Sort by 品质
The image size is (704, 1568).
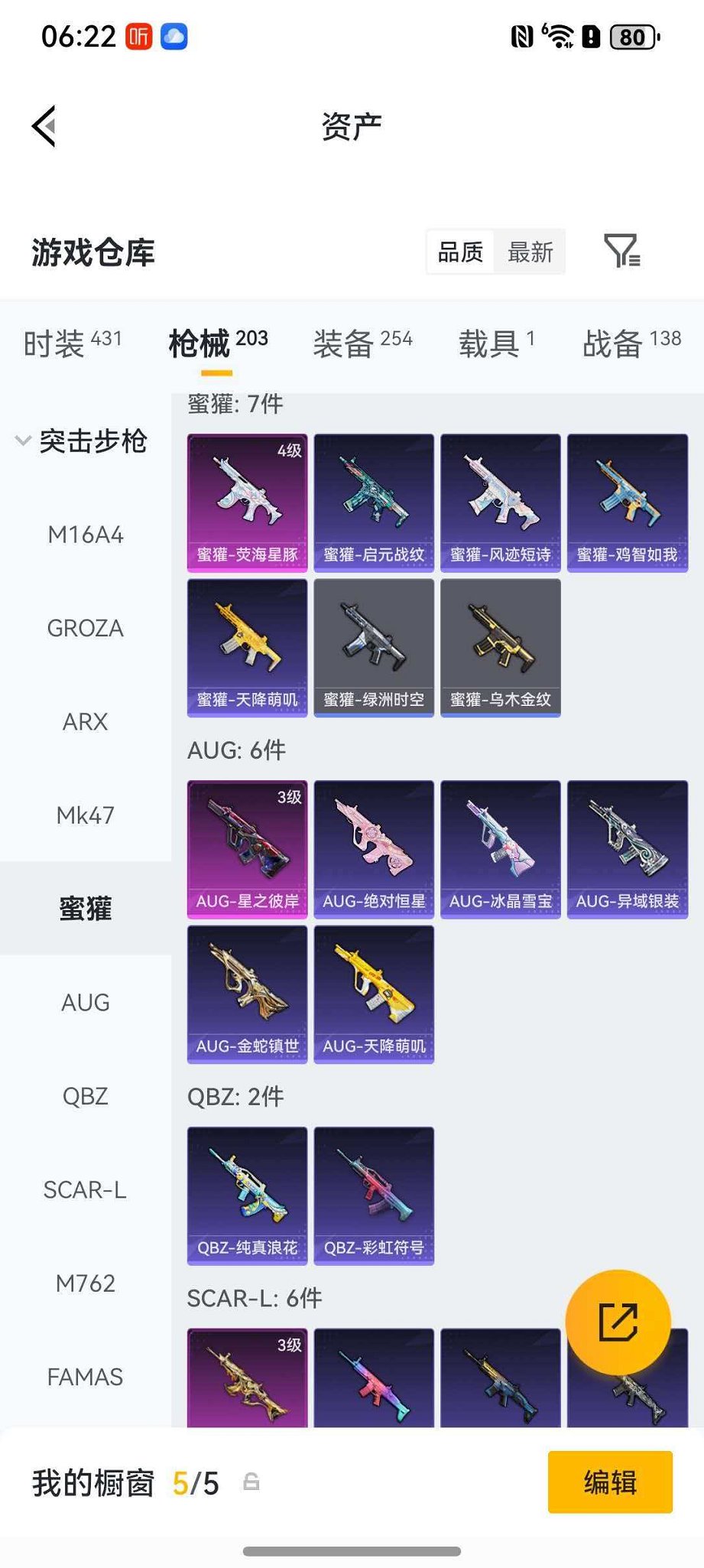tap(460, 252)
